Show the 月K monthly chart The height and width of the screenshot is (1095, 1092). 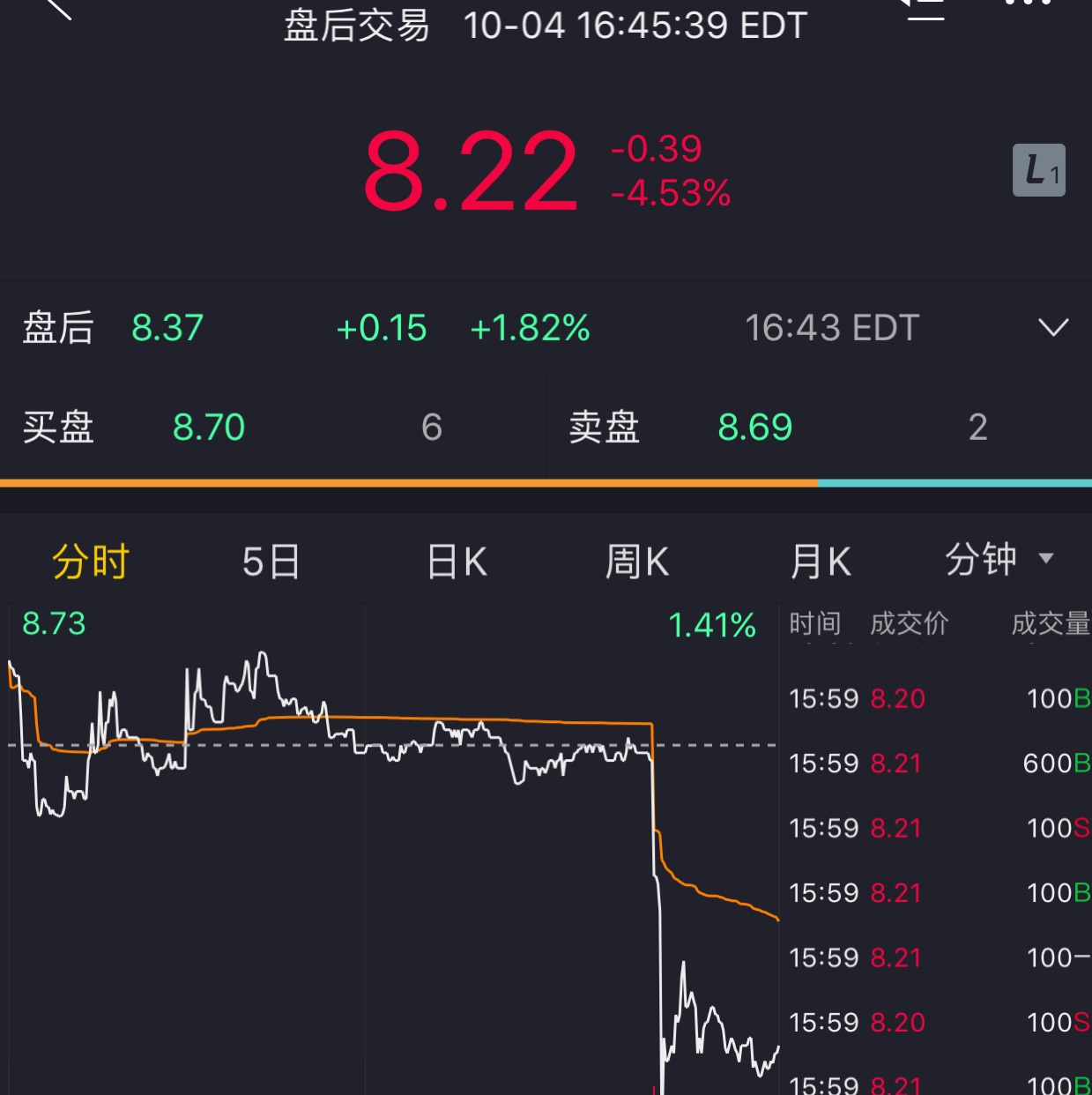(x=820, y=562)
